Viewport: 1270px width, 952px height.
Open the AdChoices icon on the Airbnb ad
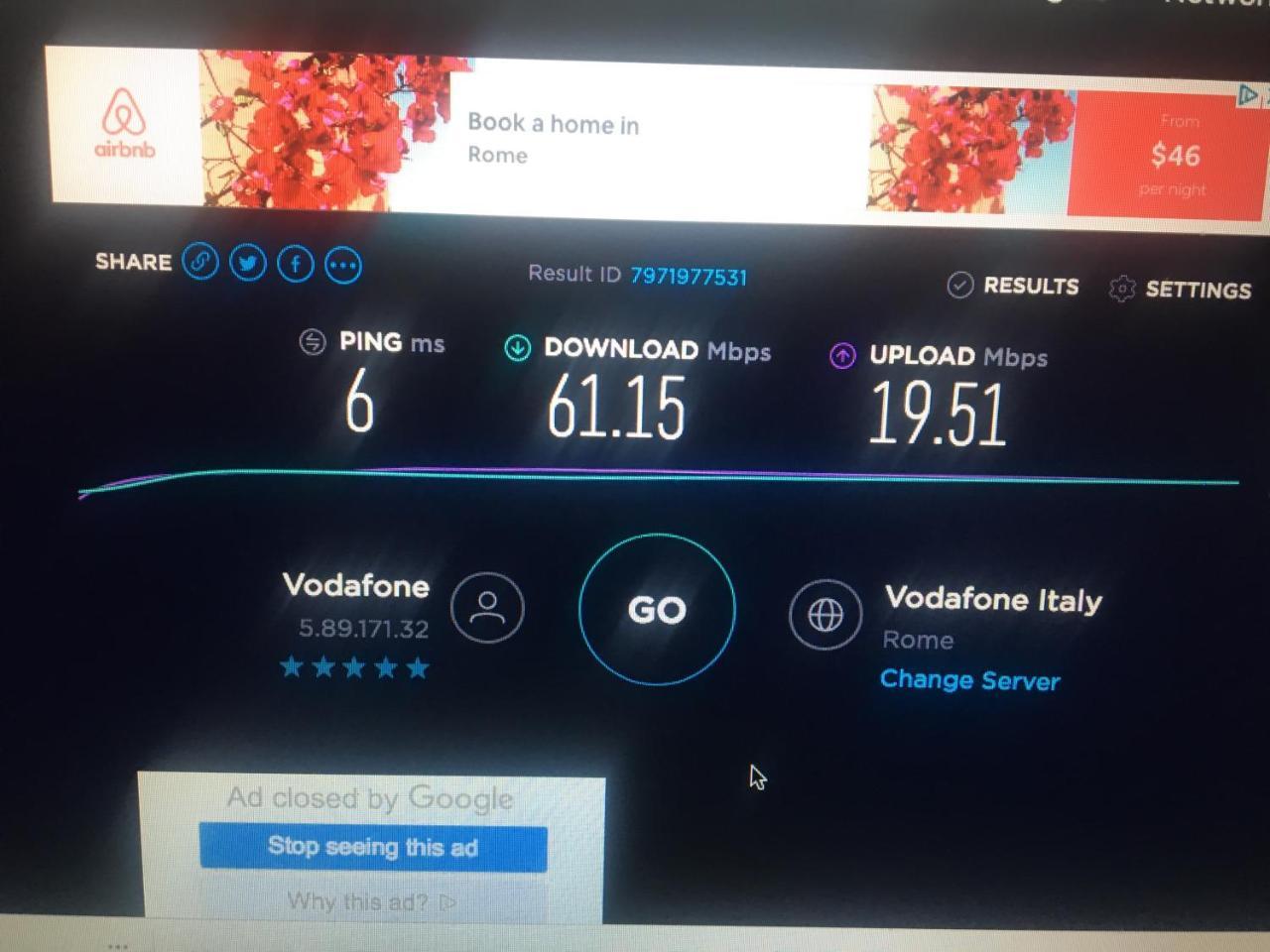[x=1247, y=96]
